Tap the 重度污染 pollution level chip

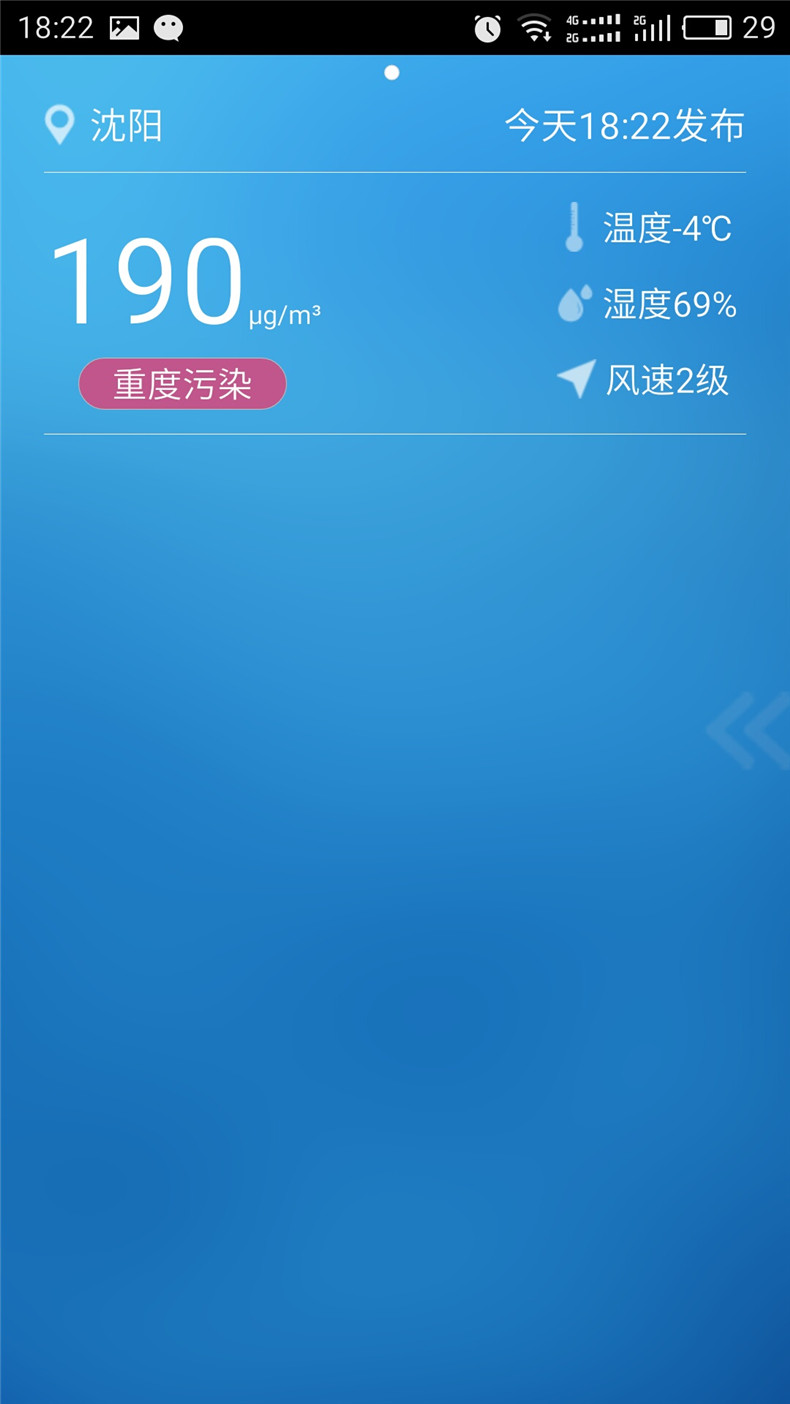coord(182,384)
